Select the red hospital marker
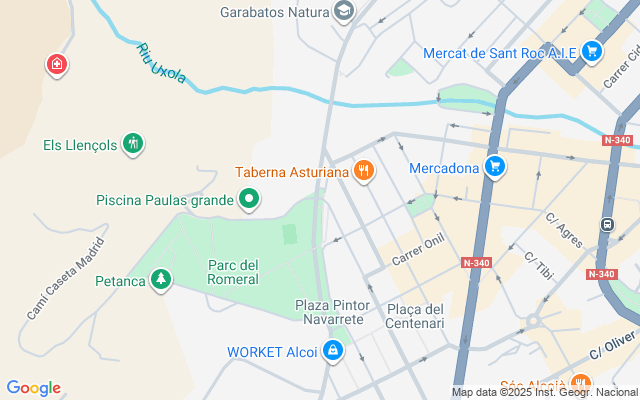The height and width of the screenshot is (400, 640). click(x=57, y=66)
